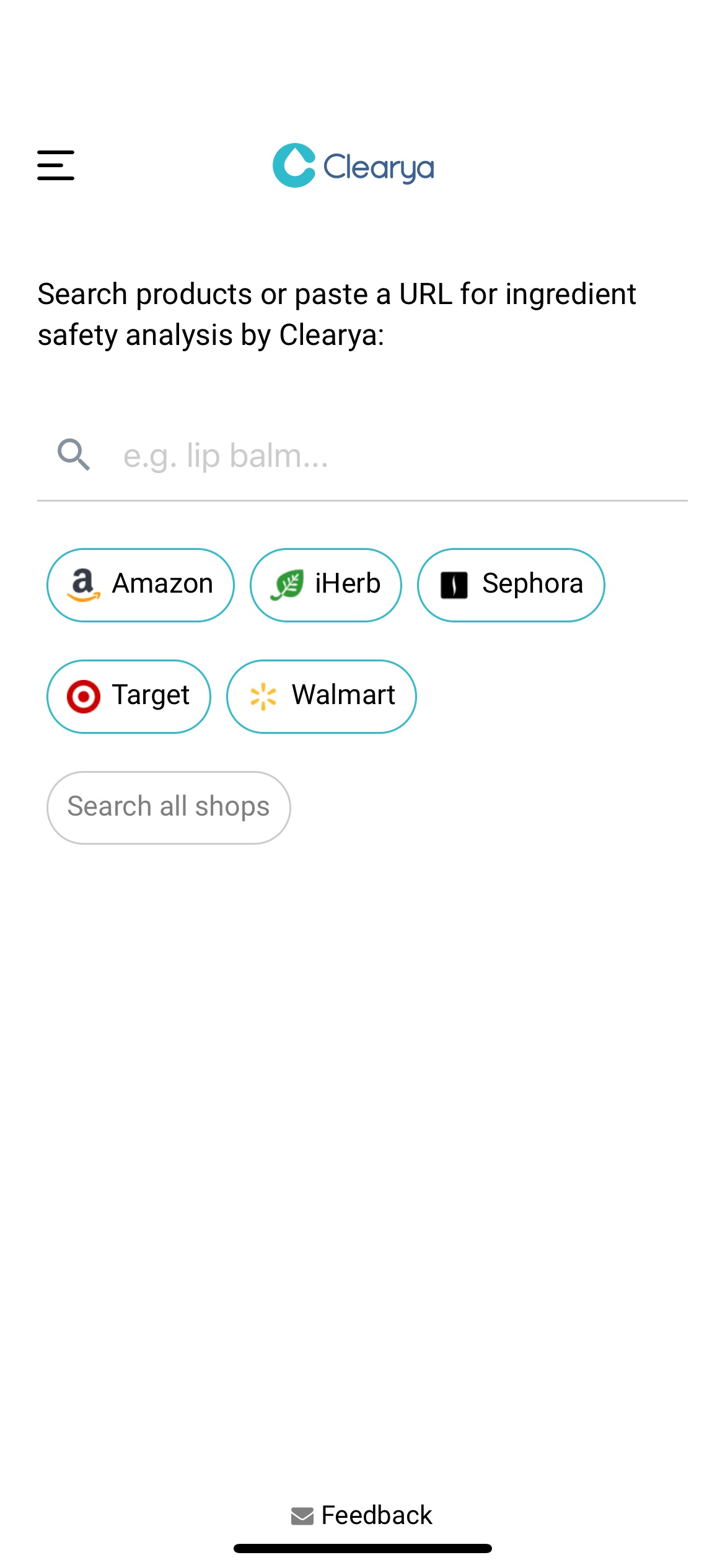Image resolution: width=725 pixels, height=1568 pixels.
Task: Open the hamburger drawer menu
Action: point(56,165)
